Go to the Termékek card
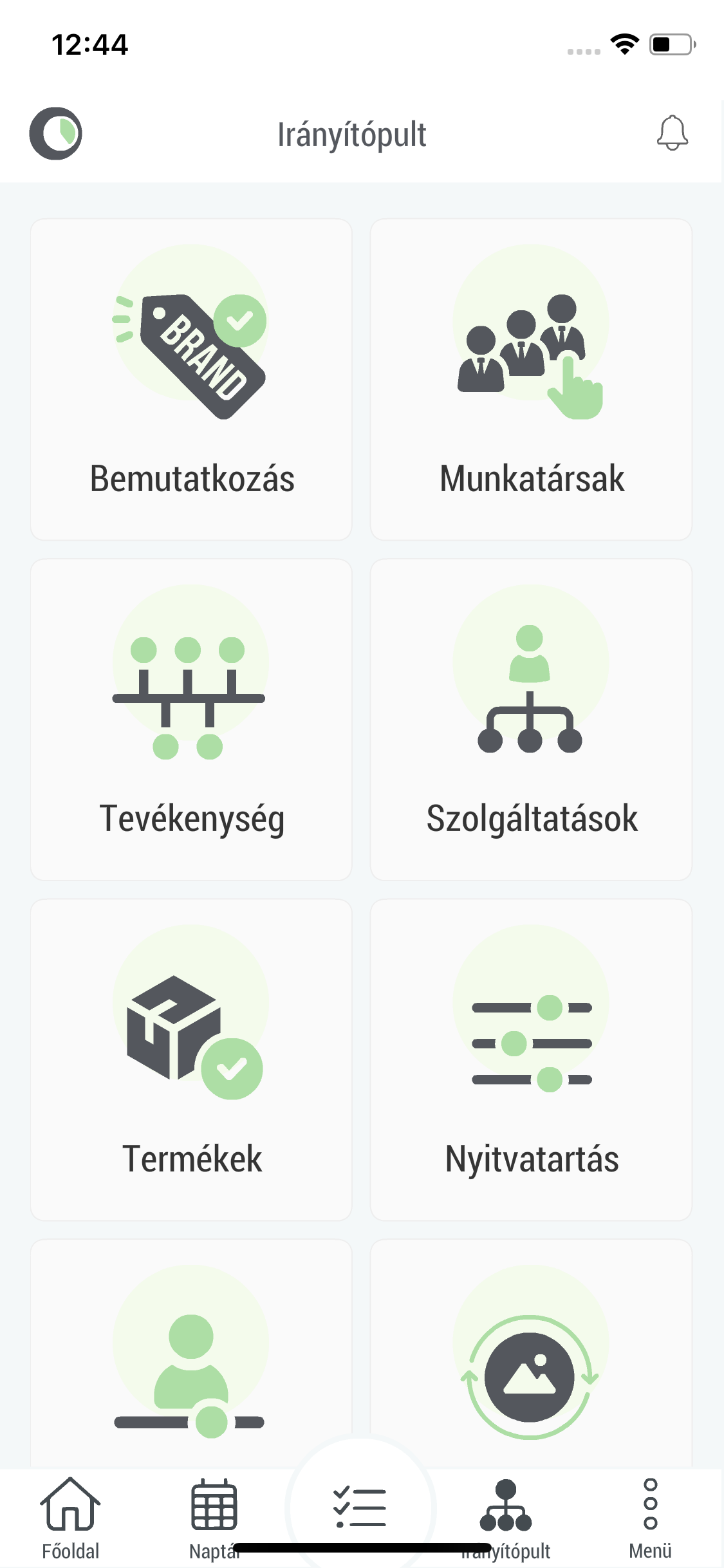Image resolution: width=724 pixels, height=1568 pixels. [x=191, y=1059]
